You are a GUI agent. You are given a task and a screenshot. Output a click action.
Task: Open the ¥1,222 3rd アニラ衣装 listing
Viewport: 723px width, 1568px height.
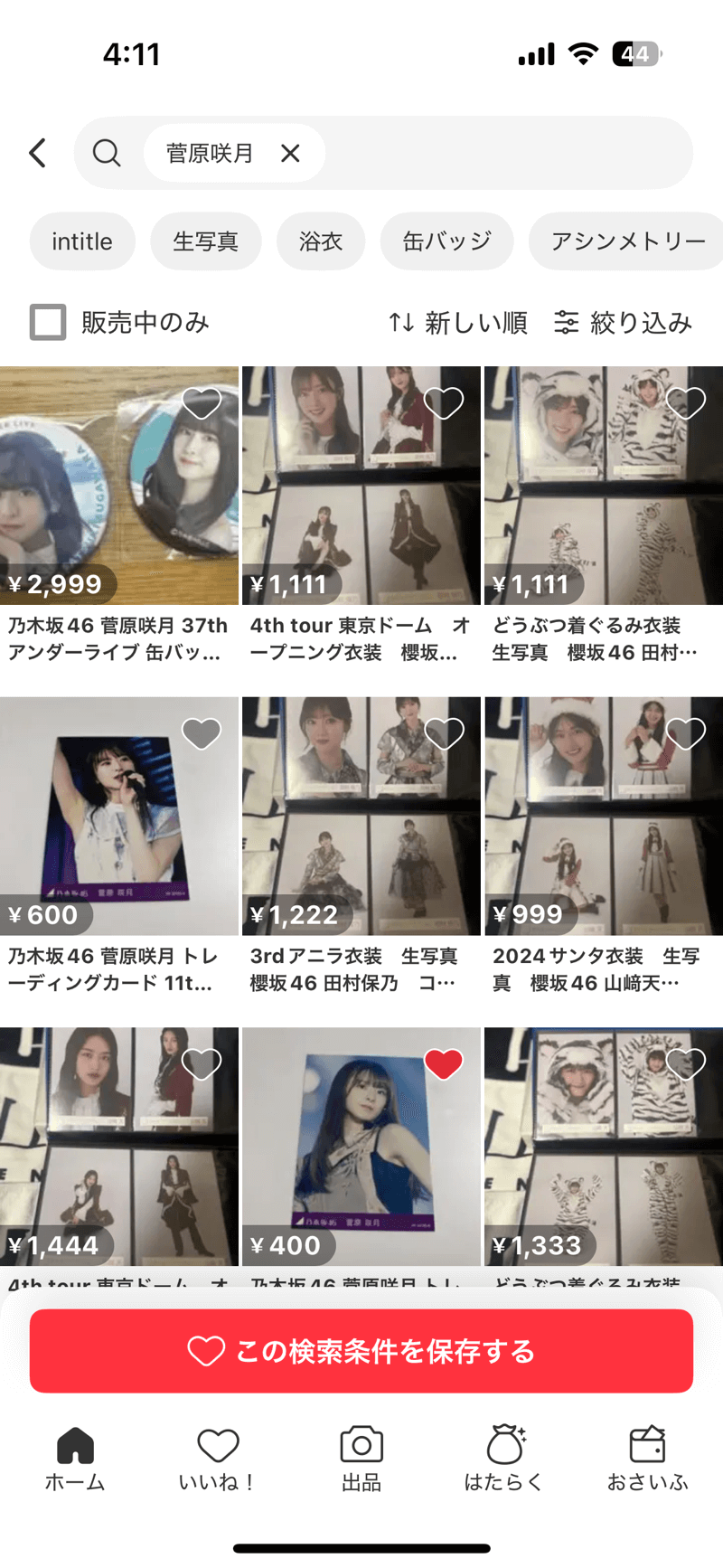click(x=361, y=816)
